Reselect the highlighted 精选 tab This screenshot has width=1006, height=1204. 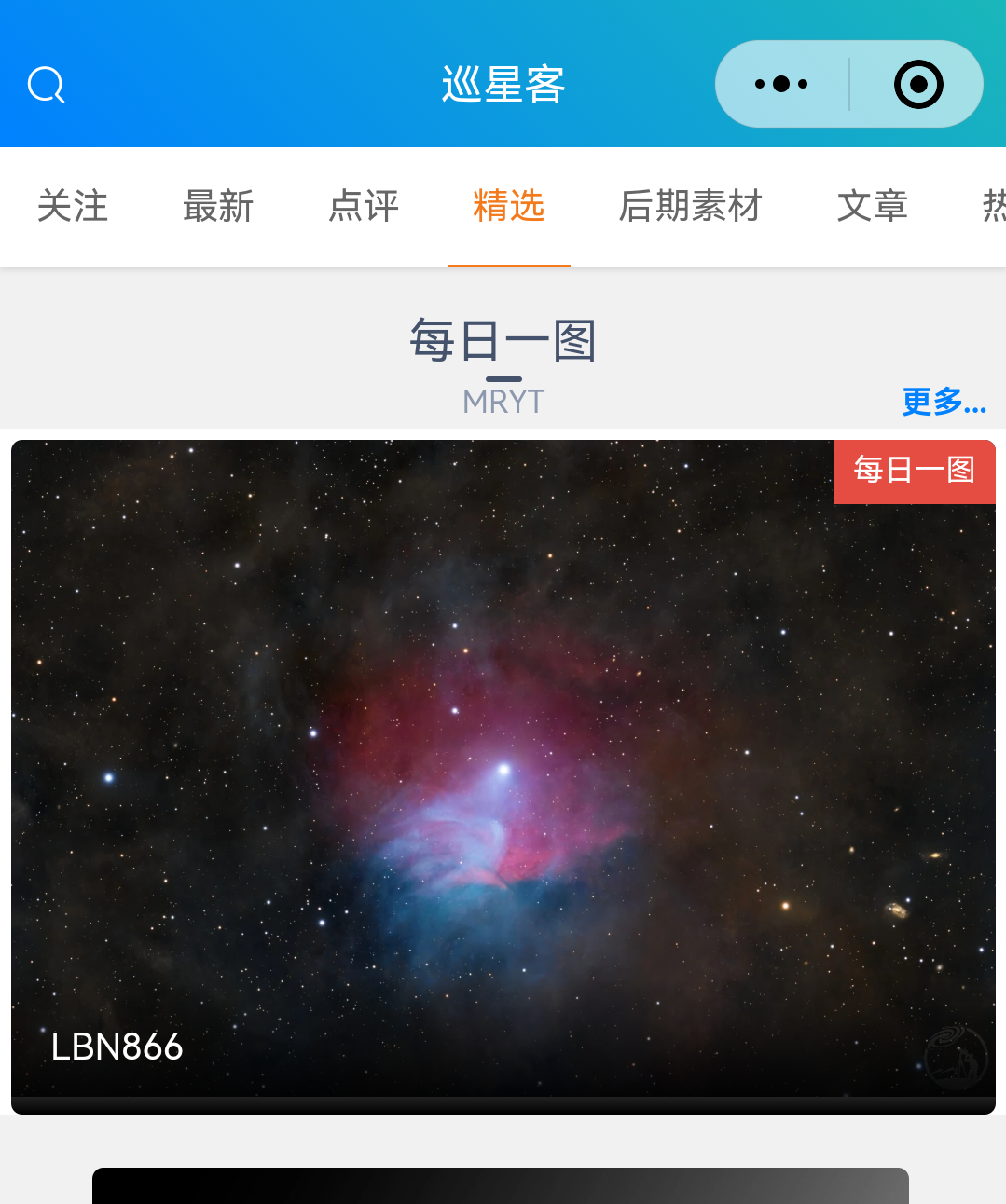pos(508,207)
